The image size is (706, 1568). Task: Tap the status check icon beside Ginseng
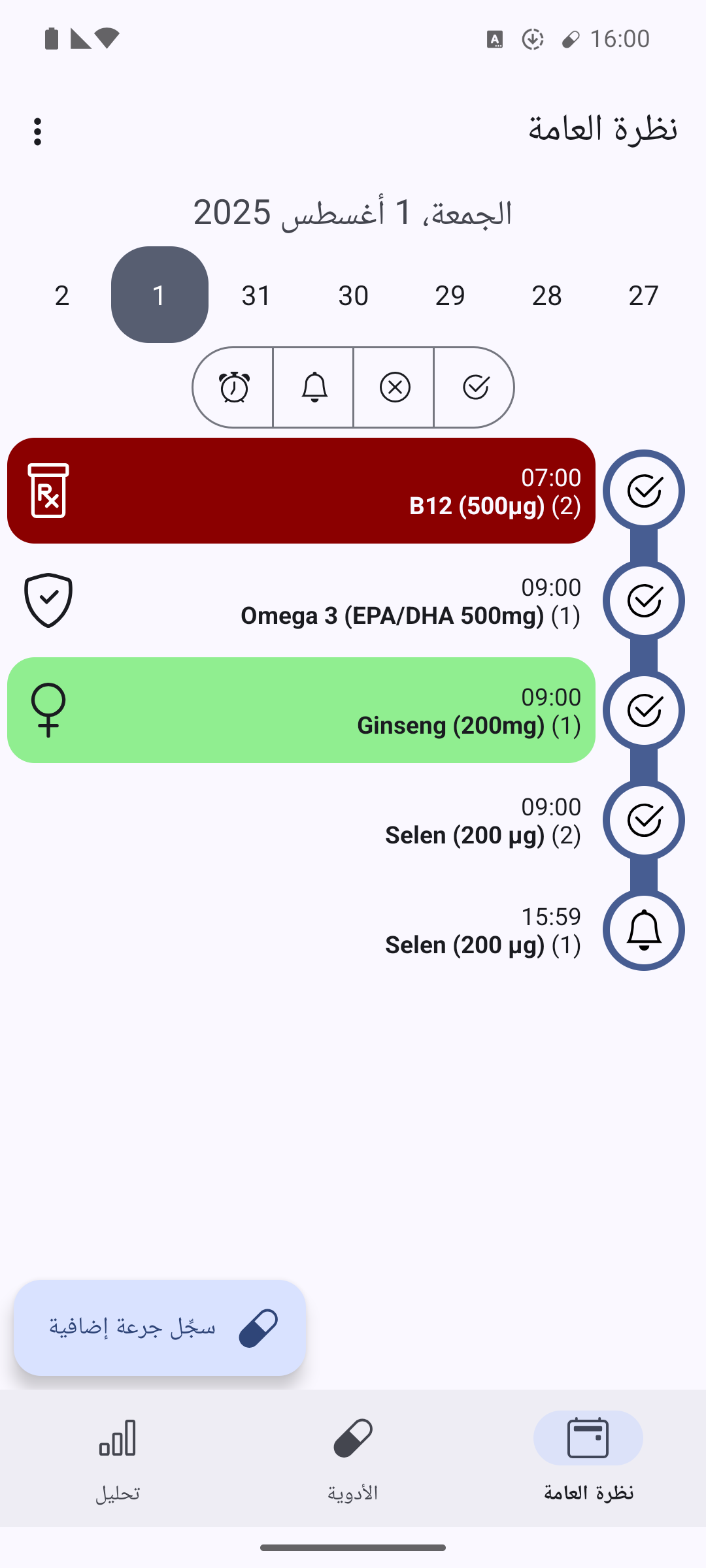click(644, 710)
